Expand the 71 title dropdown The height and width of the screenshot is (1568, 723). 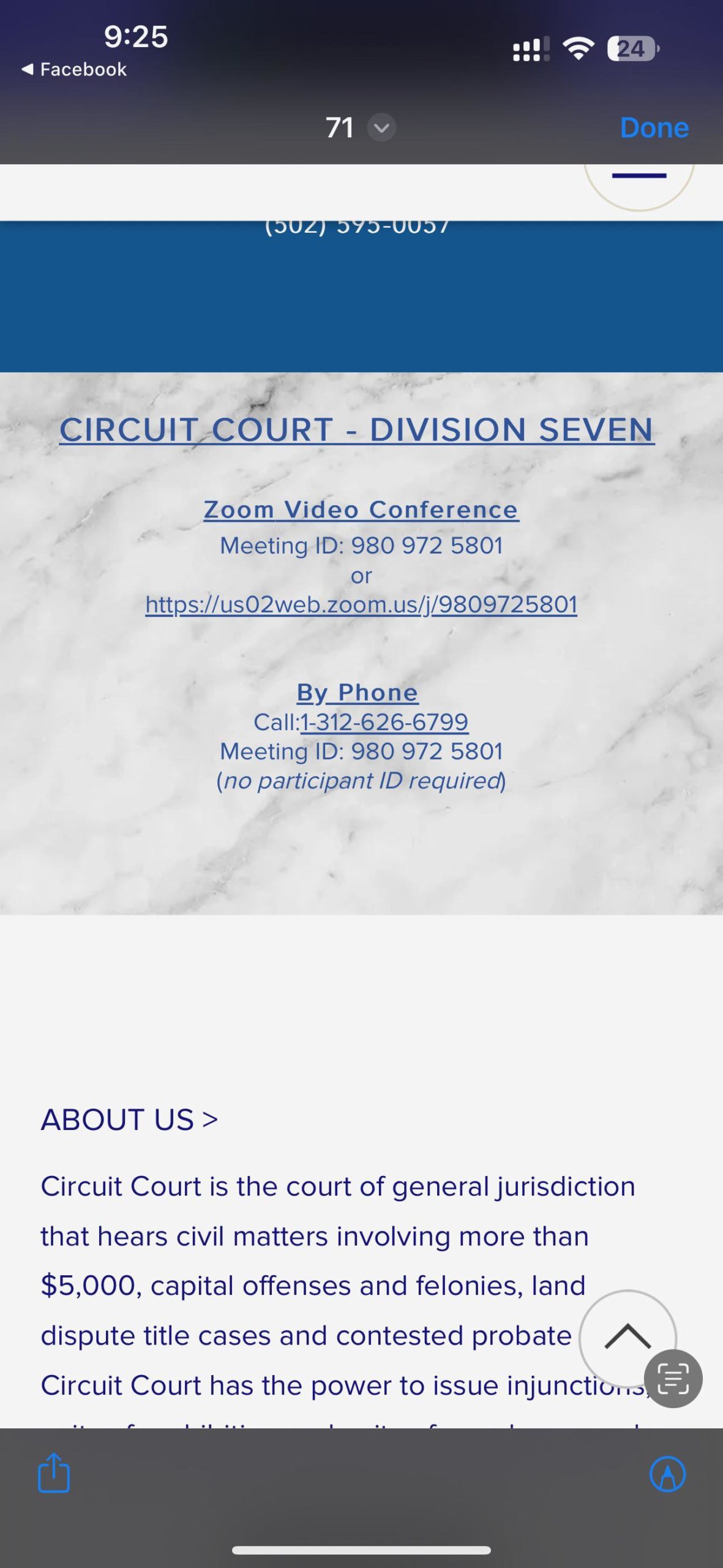coord(381,128)
